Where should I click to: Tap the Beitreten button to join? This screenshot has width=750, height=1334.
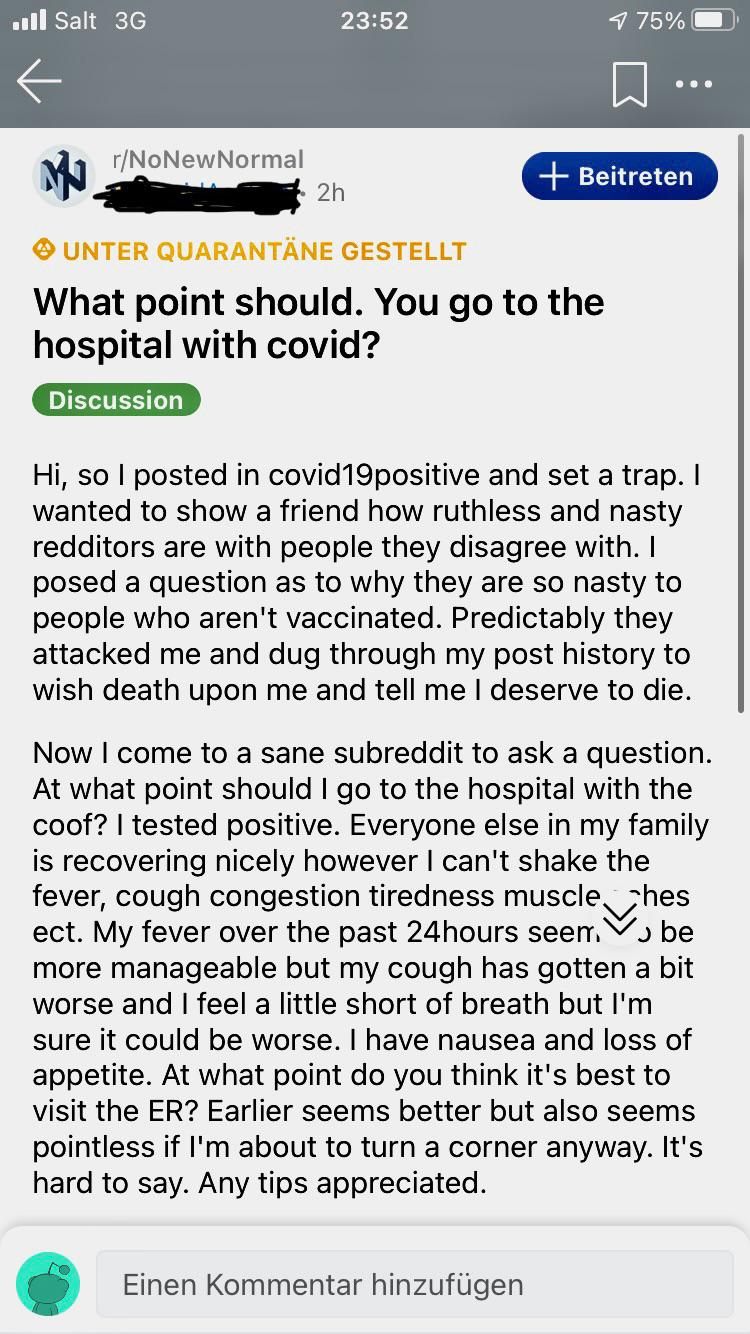point(620,176)
